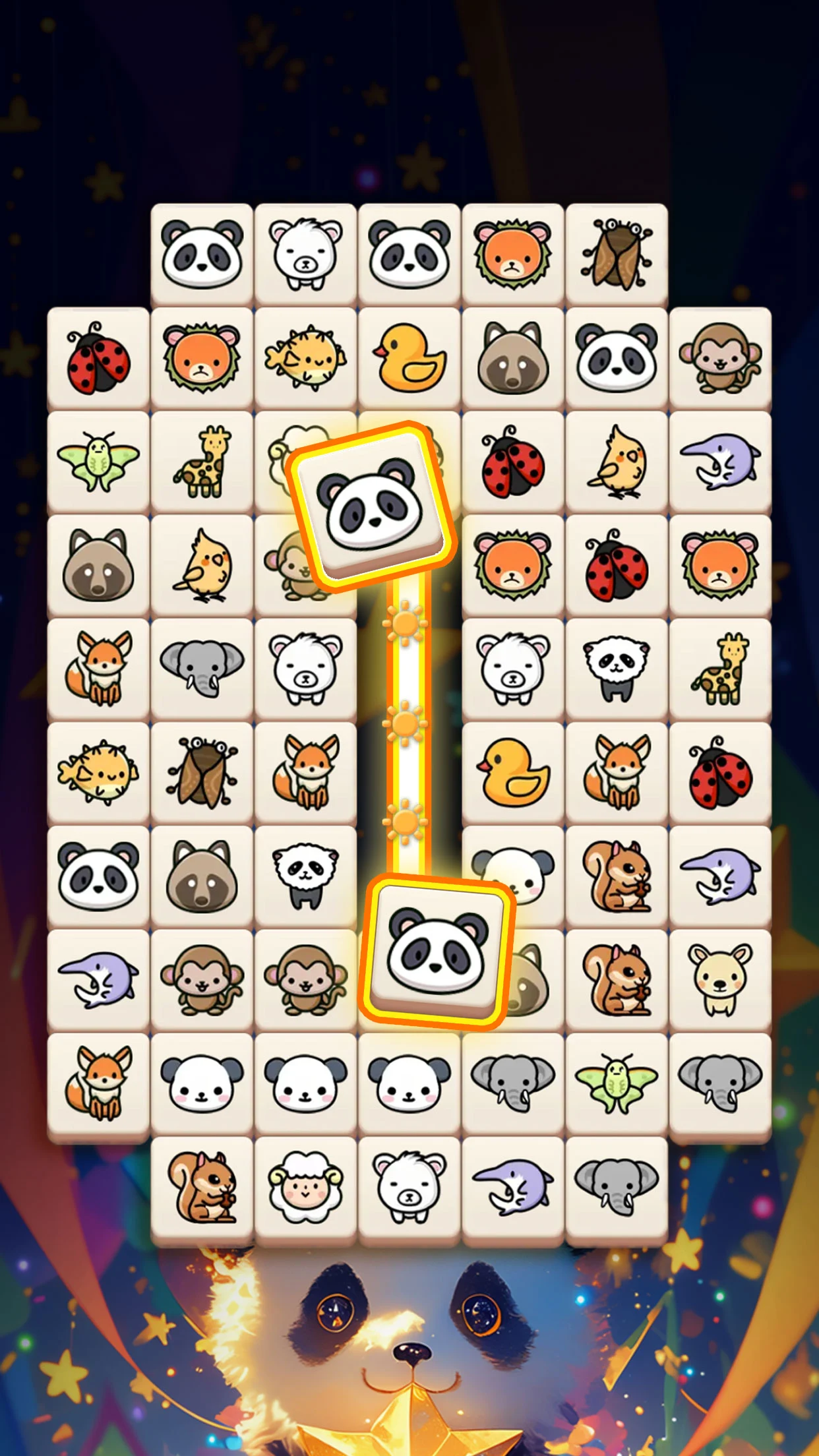The width and height of the screenshot is (819, 1456).
Task: Select the monkey tile beside the dolphin
Action: point(202,981)
